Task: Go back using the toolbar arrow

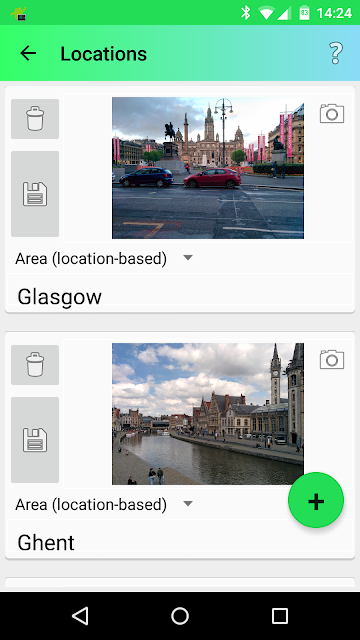Action: 28,53
